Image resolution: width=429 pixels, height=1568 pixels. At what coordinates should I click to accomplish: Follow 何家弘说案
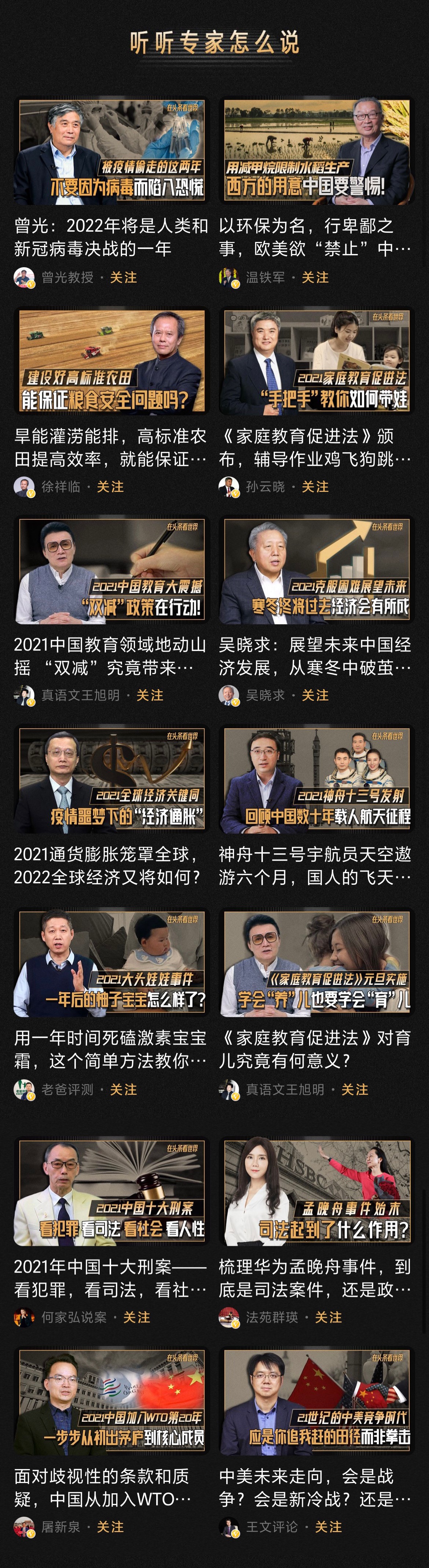[136, 1317]
